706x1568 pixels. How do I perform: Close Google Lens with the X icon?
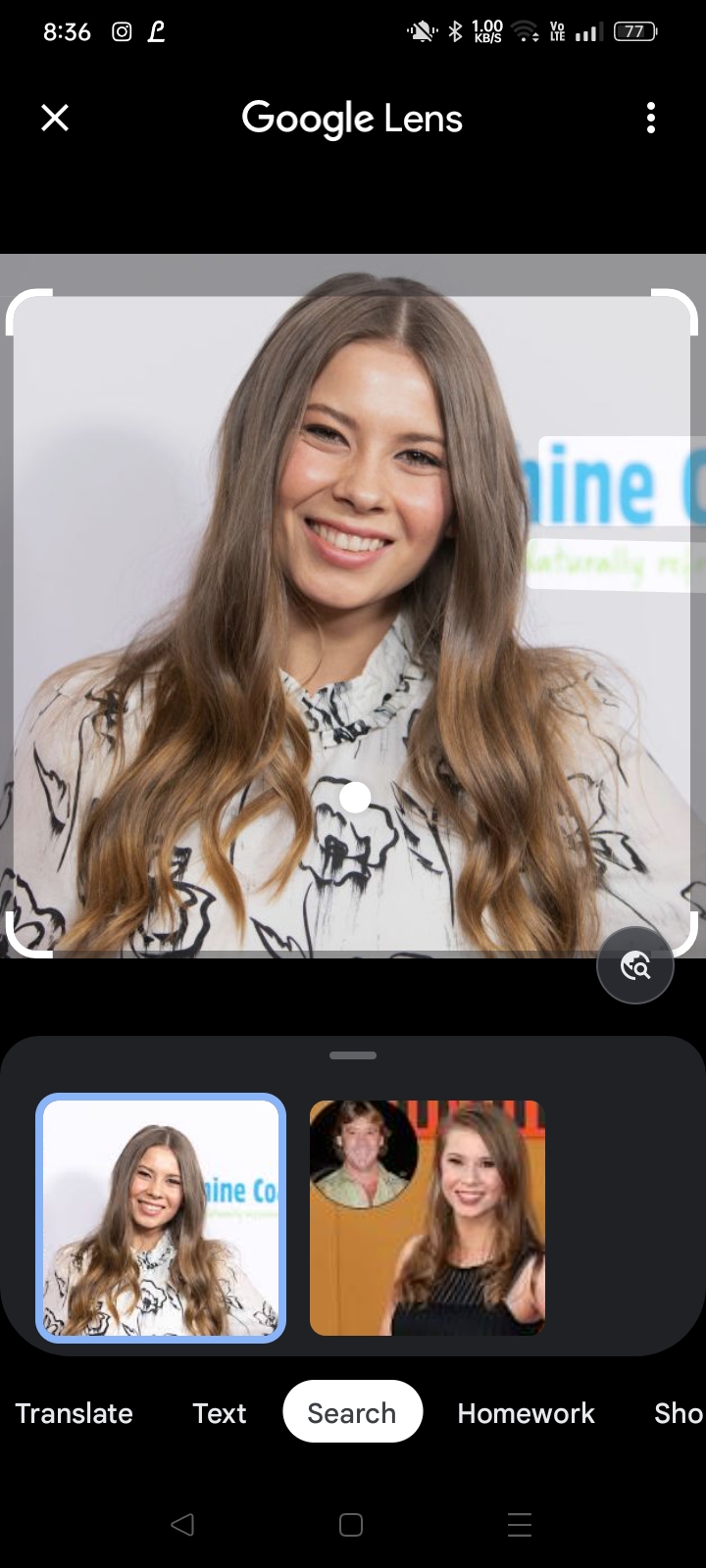pyautogui.click(x=55, y=119)
